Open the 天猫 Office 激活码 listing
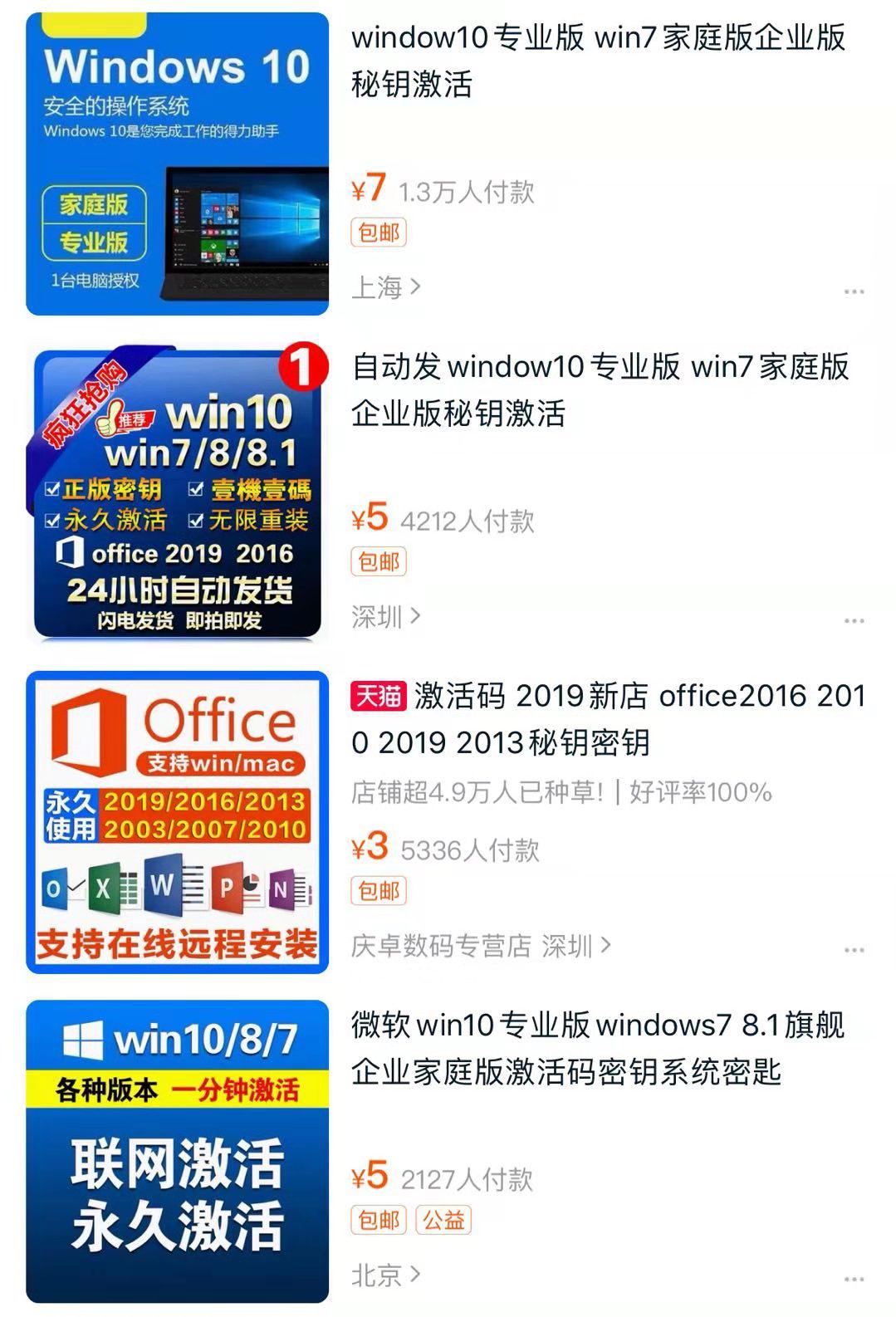896x1317 pixels. pyautogui.click(x=608, y=718)
